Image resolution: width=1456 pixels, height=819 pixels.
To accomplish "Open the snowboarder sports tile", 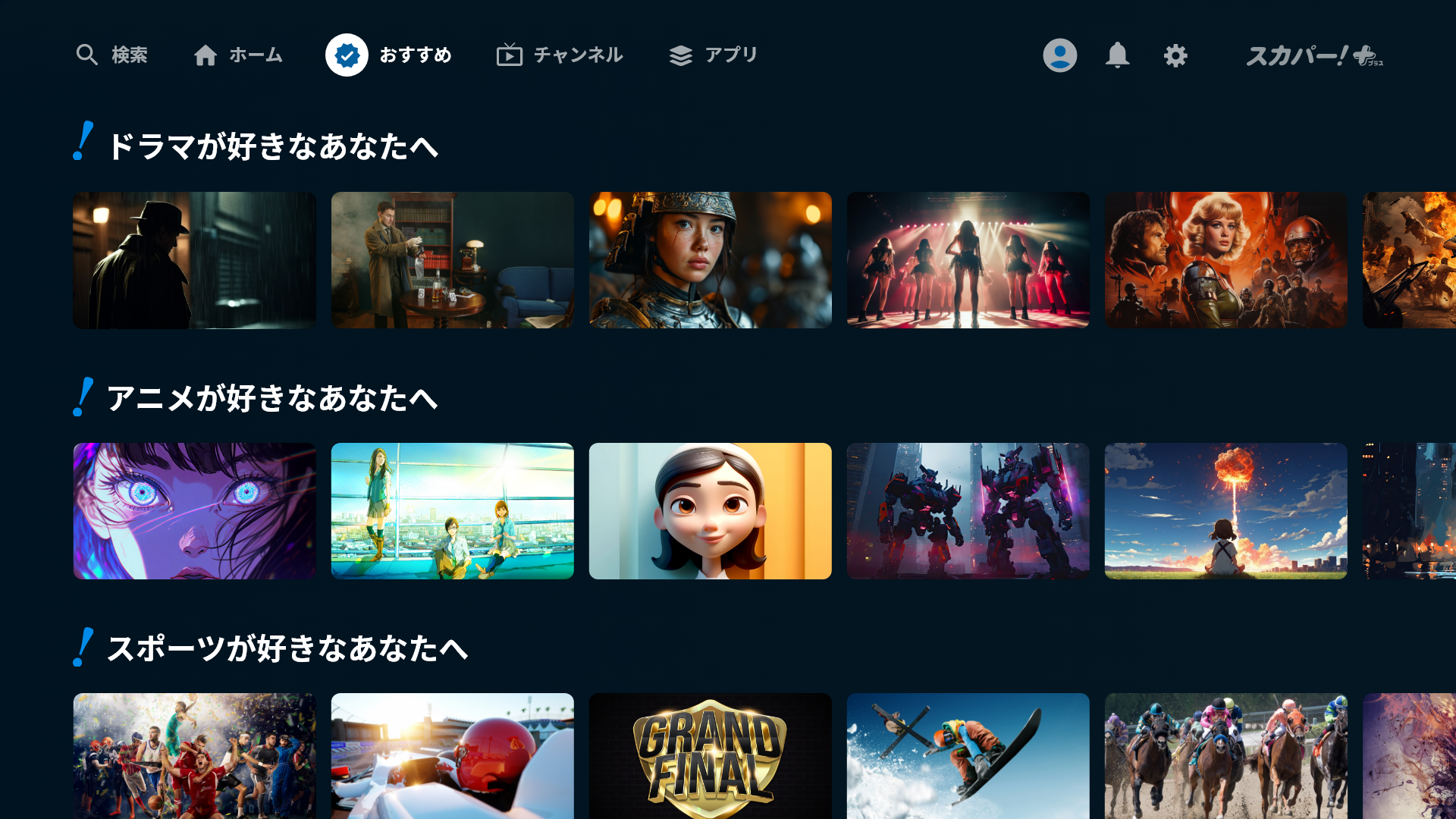I will point(968,755).
